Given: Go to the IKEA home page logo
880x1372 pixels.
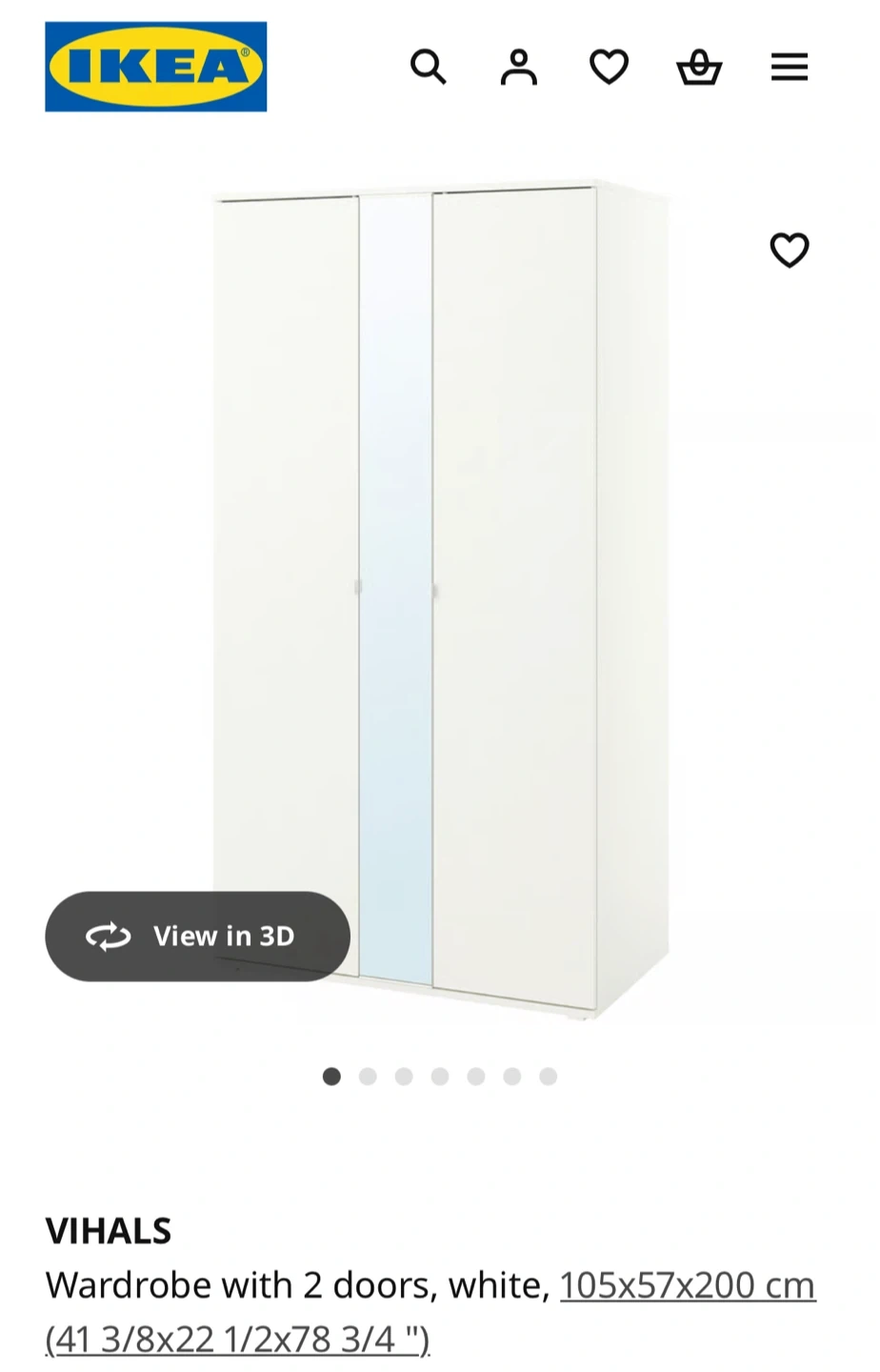Looking at the screenshot, I should point(155,67).
